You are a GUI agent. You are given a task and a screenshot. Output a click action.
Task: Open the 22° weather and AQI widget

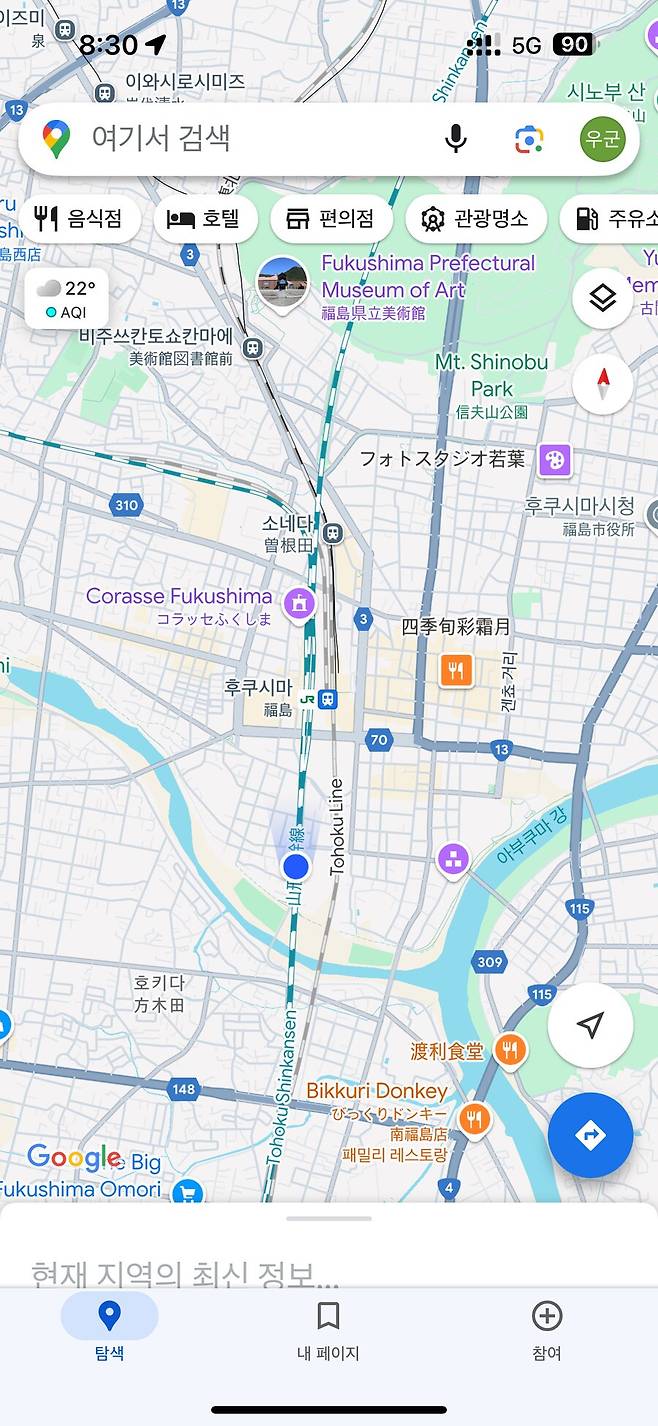67,298
